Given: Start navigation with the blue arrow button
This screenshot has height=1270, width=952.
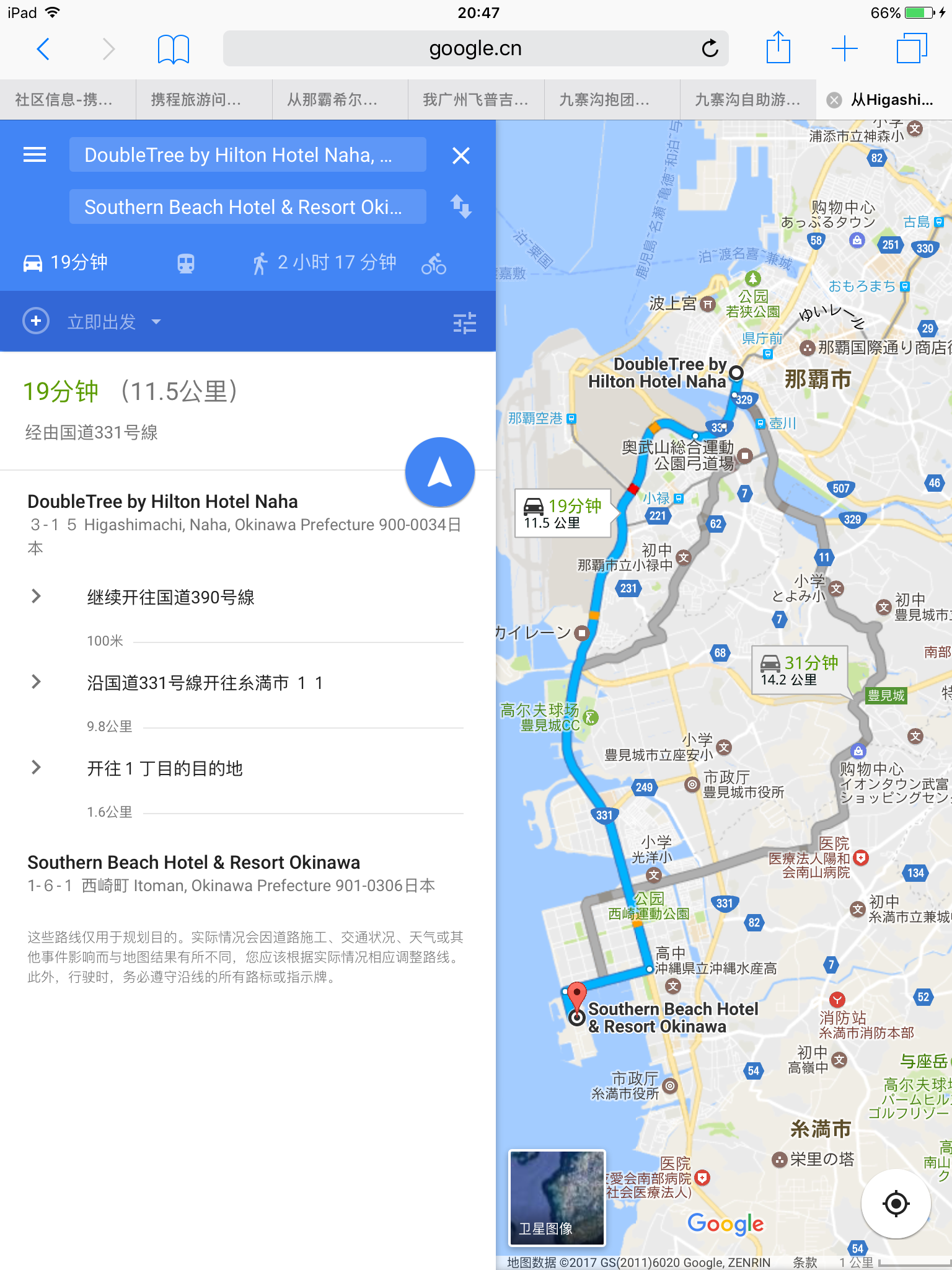Looking at the screenshot, I should [439, 472].
